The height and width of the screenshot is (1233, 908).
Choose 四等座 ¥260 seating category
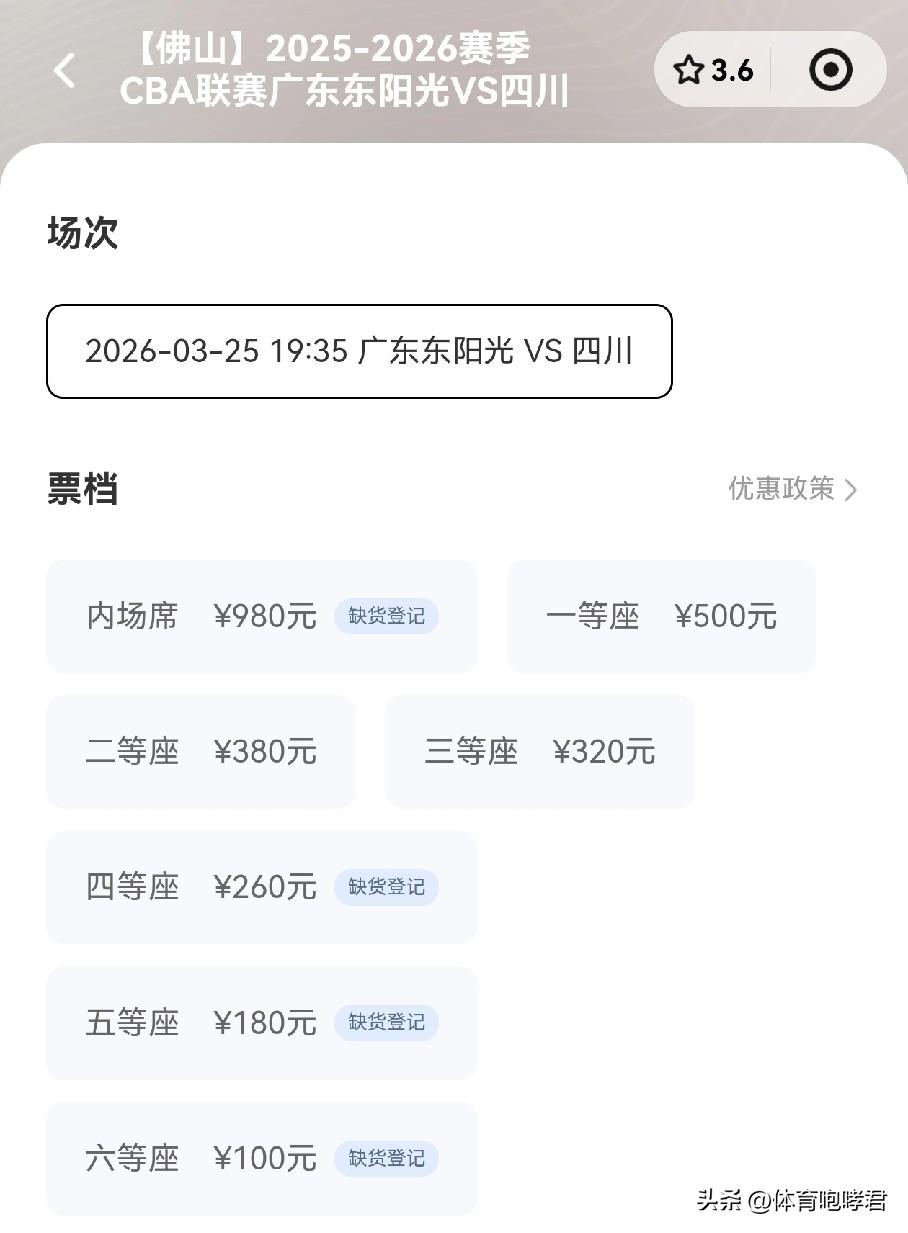200,888
